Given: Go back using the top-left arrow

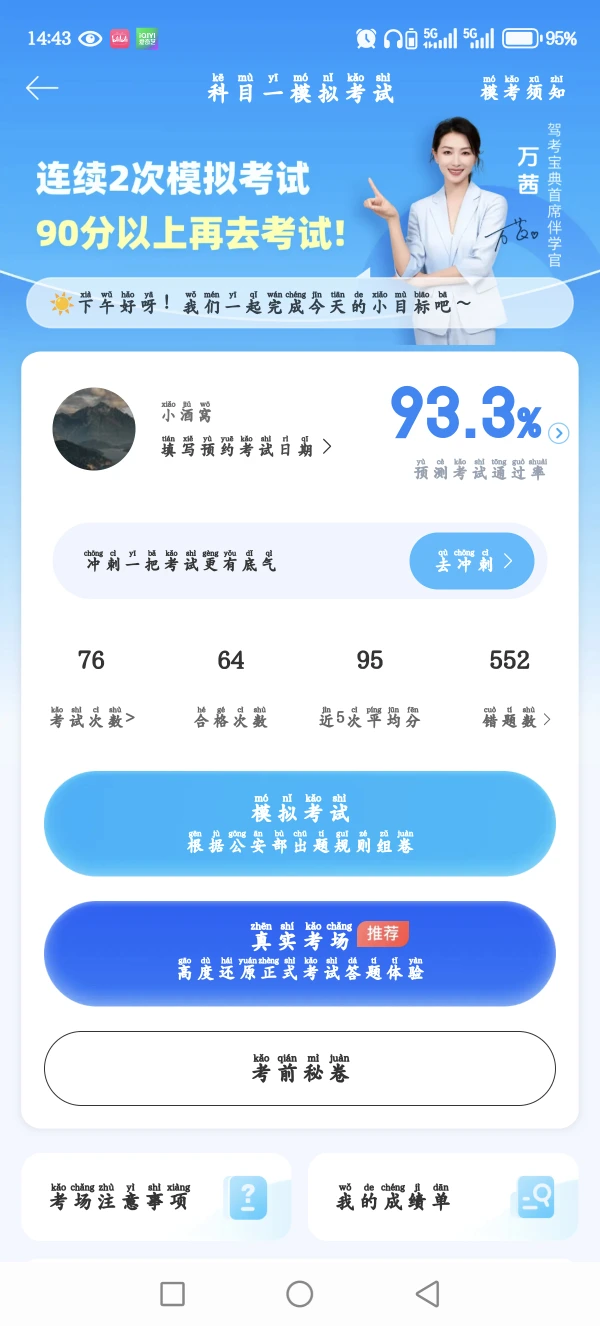Looking at the screenshot, I should (42, 89).
